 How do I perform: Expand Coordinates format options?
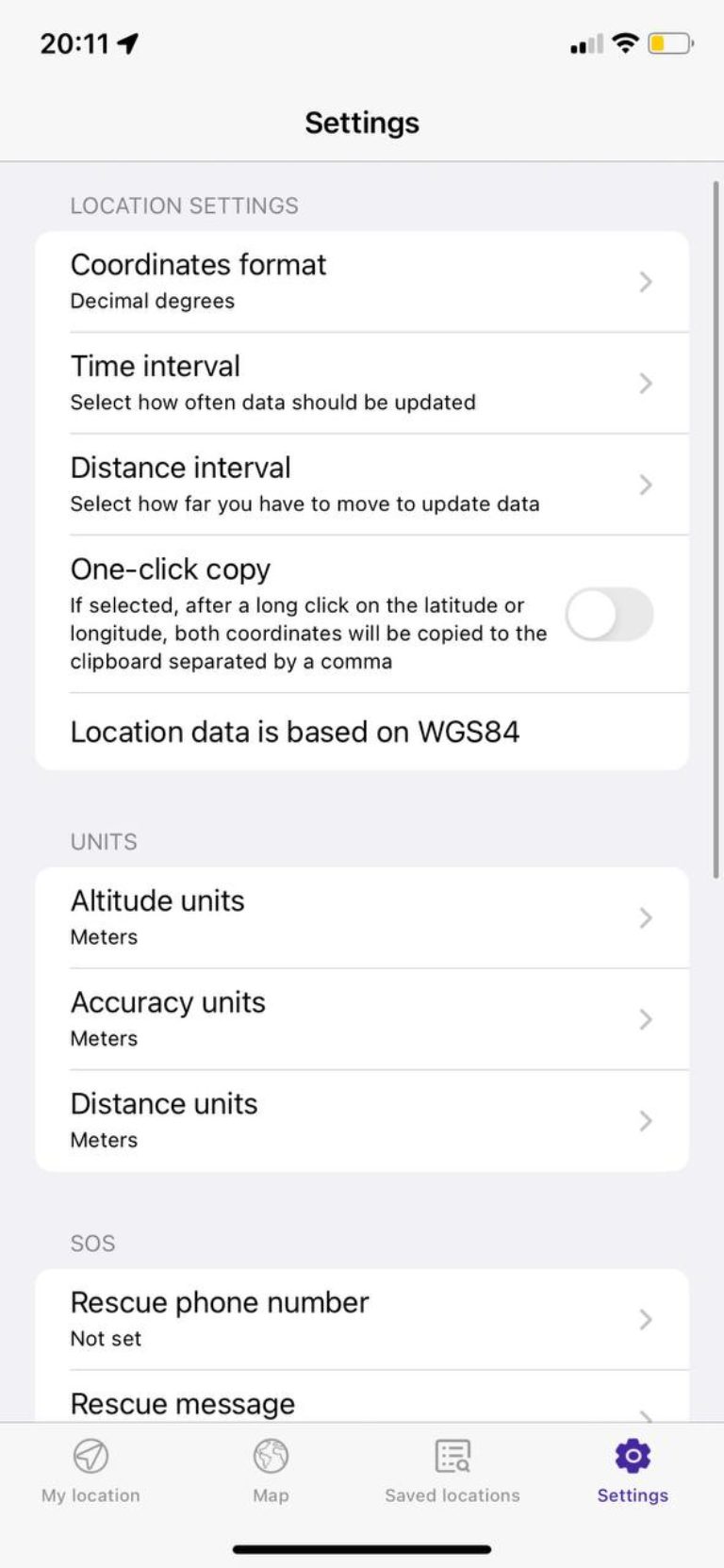pos(362,281)
